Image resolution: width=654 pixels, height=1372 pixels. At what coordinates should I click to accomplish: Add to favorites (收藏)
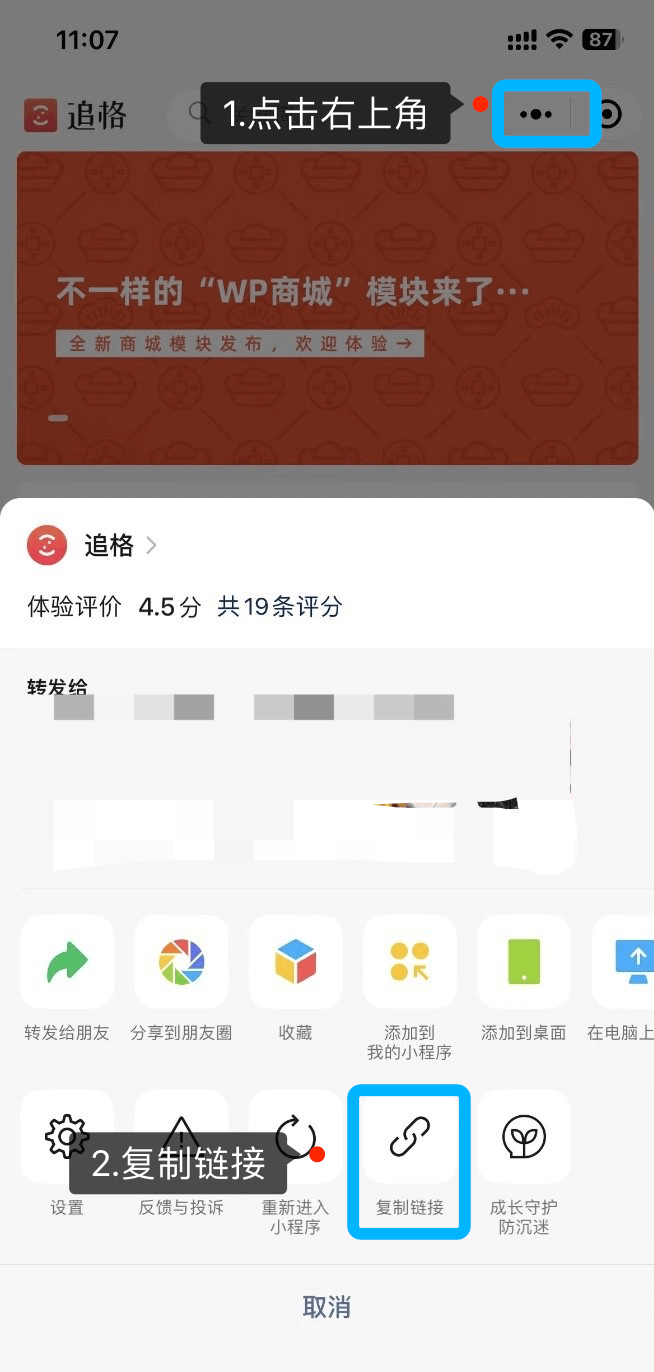pos(295,962)
